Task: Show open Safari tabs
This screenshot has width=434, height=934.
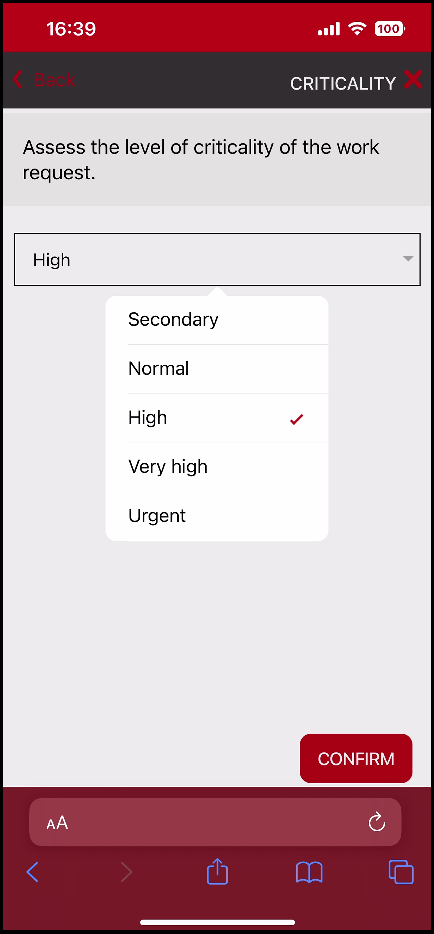Action: (x=401, y=872)
